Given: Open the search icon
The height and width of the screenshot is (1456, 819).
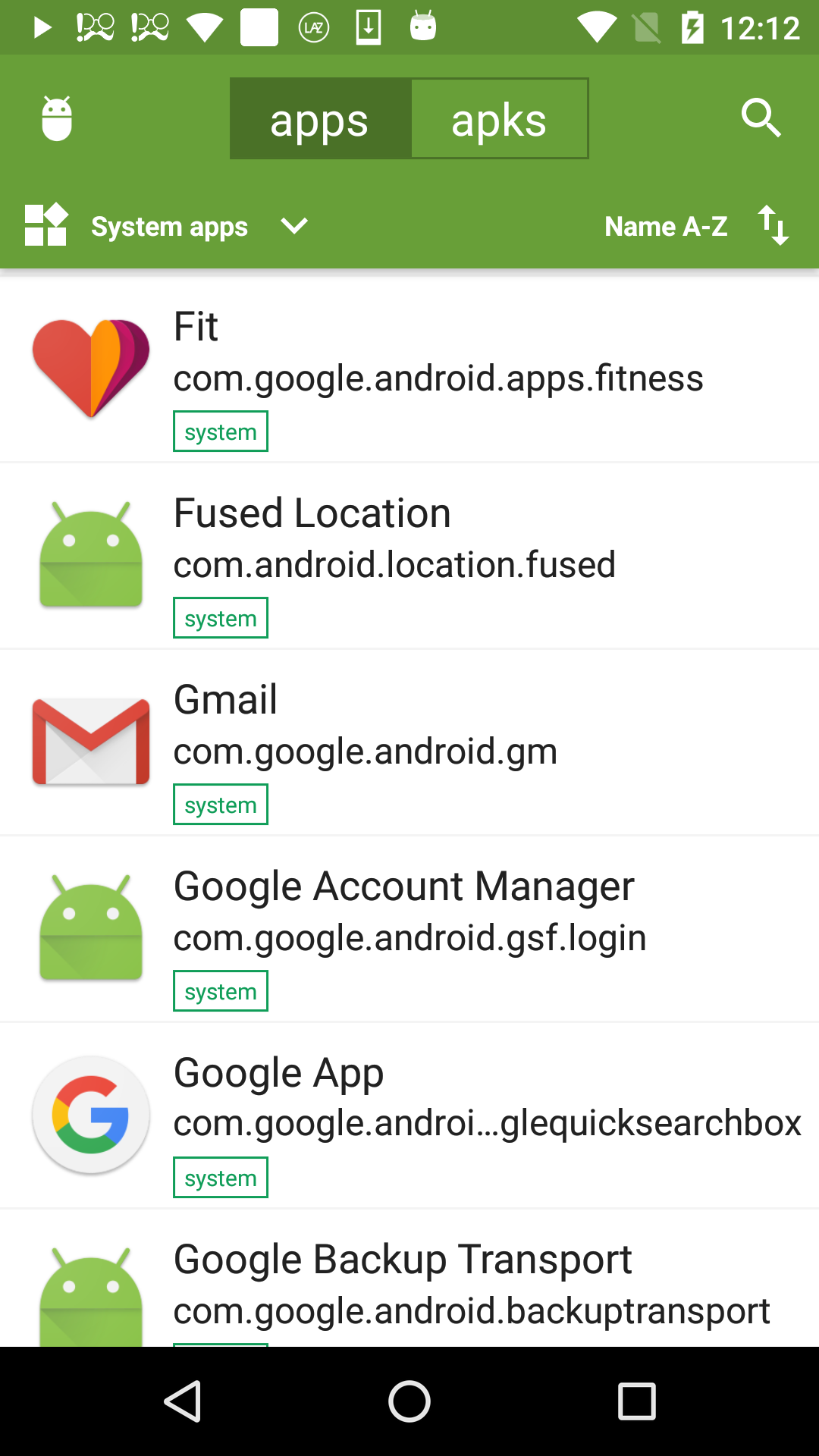Looking at the screenshot, I should [761, 118].
